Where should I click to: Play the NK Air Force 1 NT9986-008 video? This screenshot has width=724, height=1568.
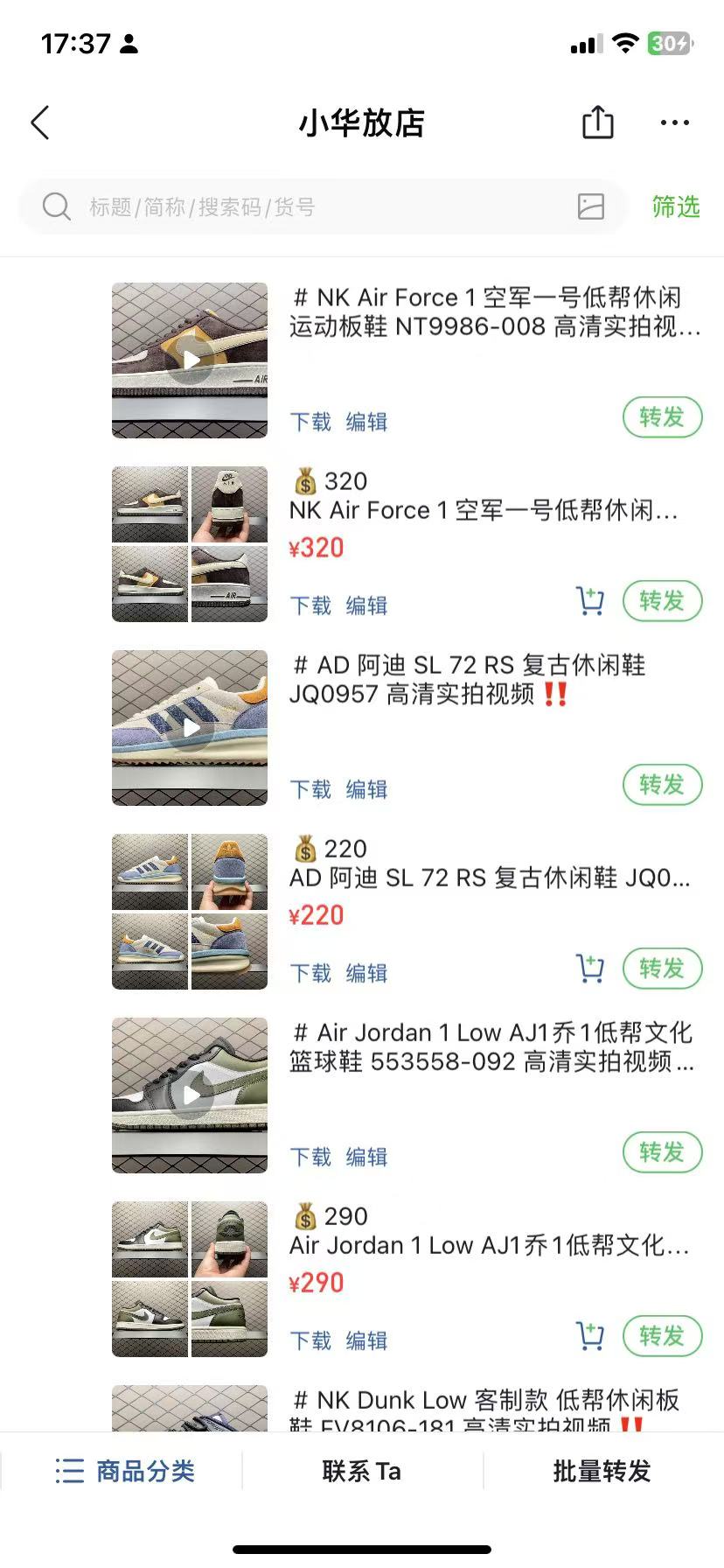(190, 360)
